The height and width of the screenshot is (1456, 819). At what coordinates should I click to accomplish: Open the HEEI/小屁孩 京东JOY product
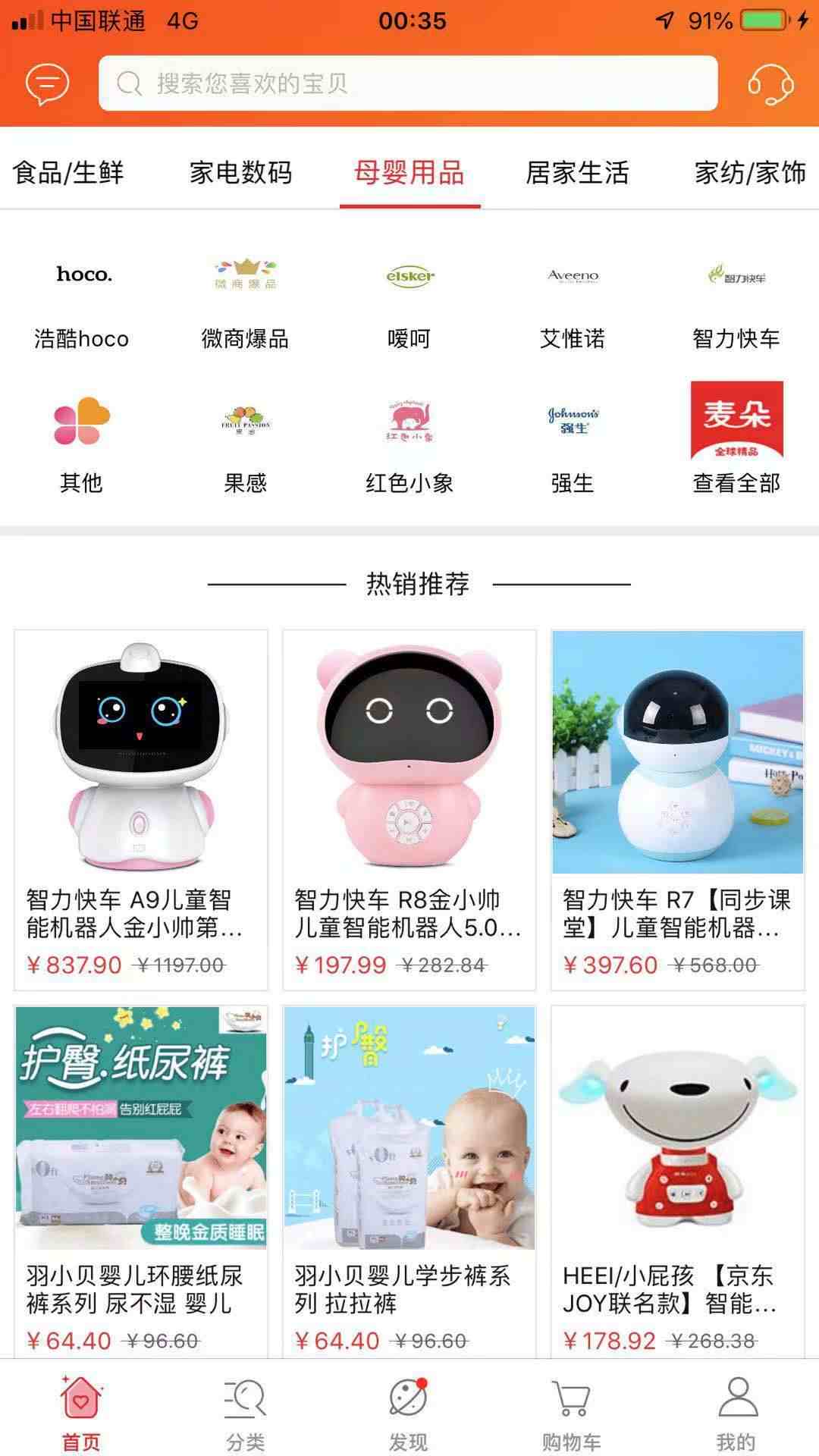point(677,1180)
